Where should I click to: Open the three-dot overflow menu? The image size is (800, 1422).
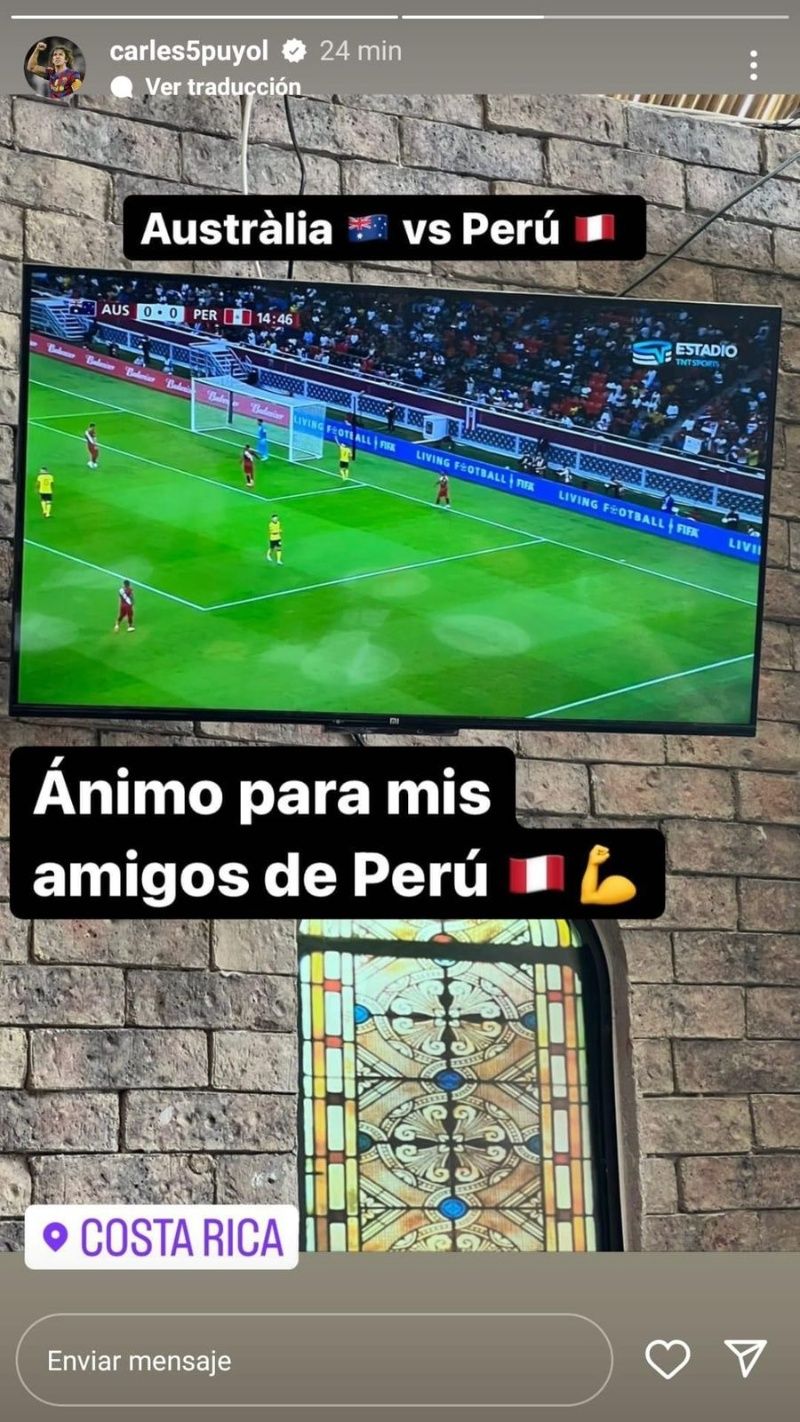(x=753, y=66)
